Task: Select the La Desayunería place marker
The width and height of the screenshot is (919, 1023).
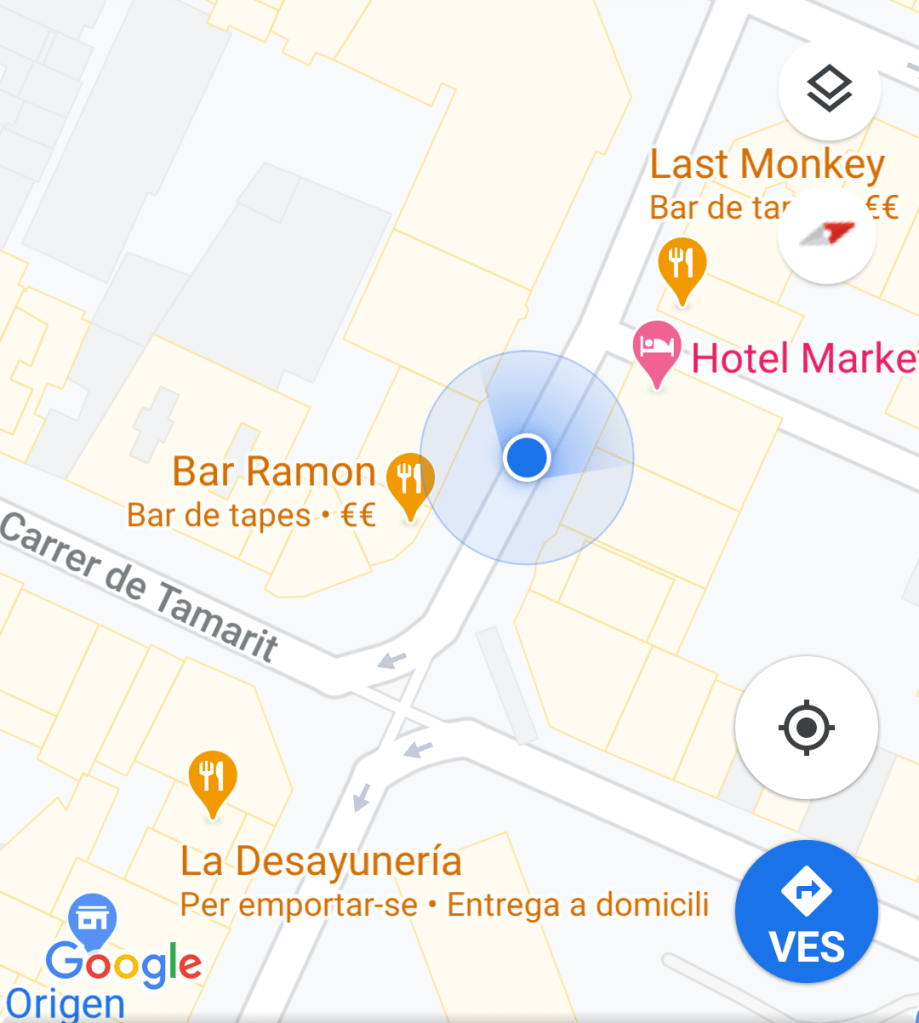Action: [212, 778]
